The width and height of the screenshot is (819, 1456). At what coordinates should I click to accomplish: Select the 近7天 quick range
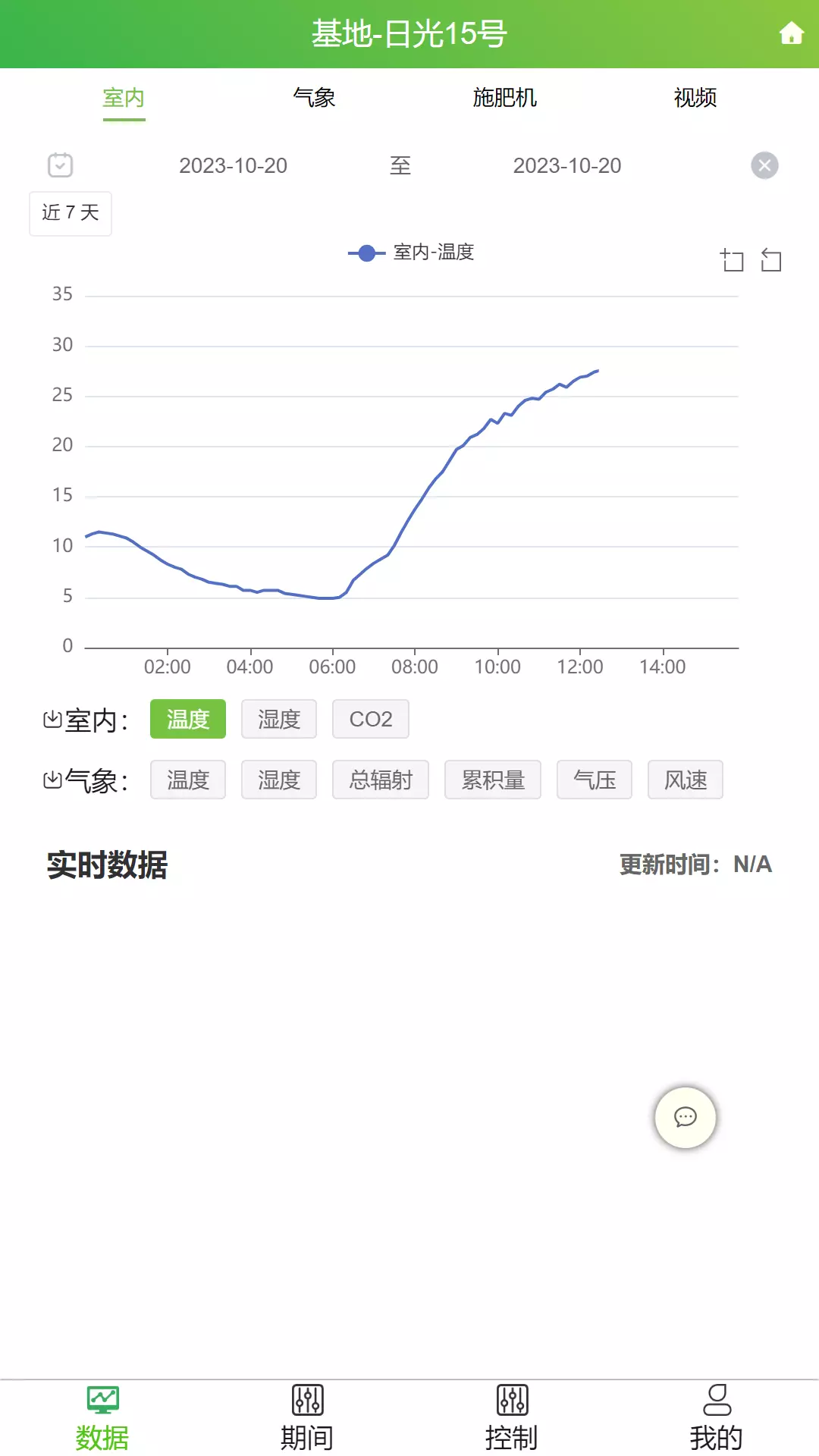[71, 213]
